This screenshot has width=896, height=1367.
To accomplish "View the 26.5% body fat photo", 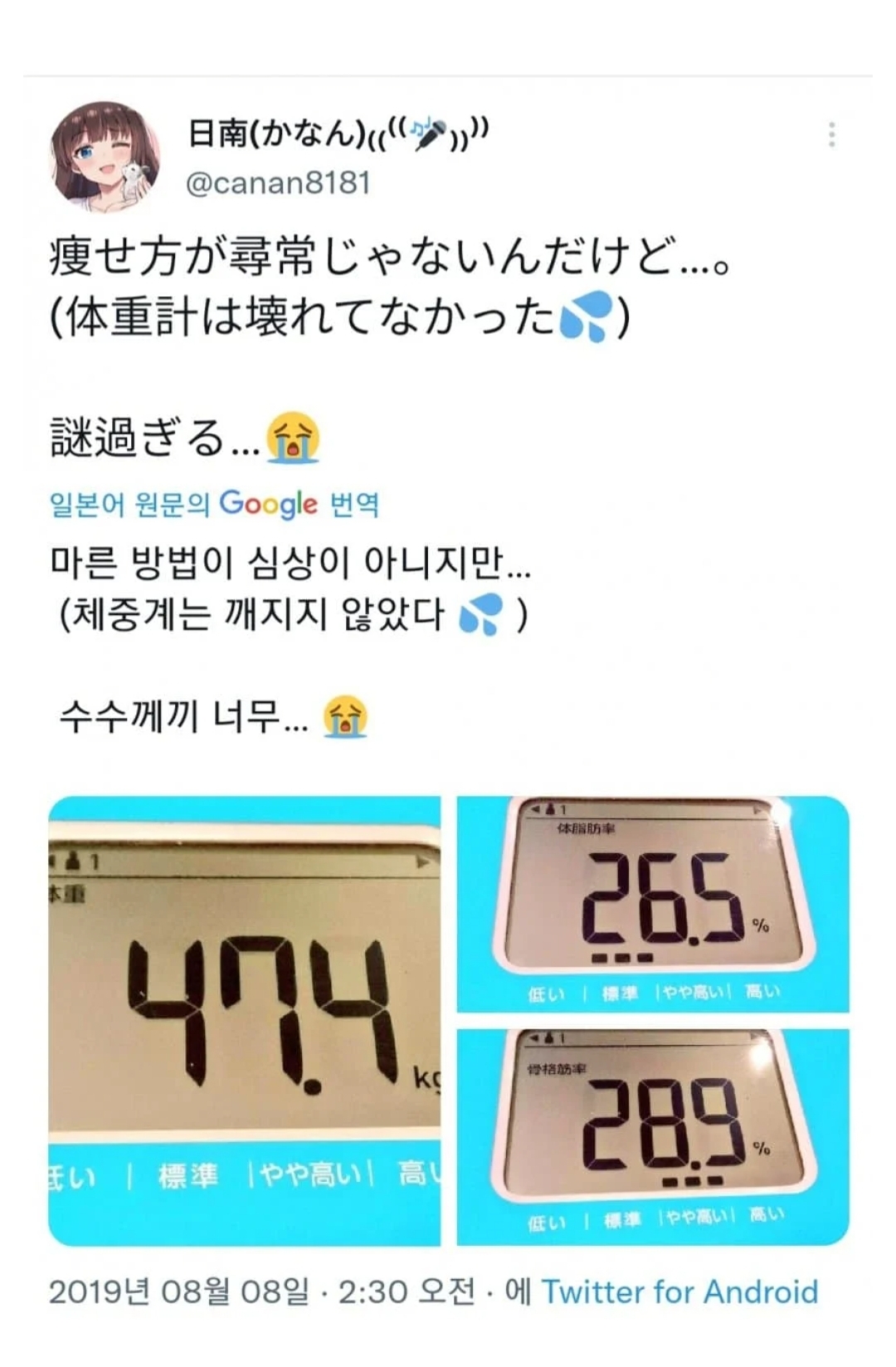I will 653,905.
